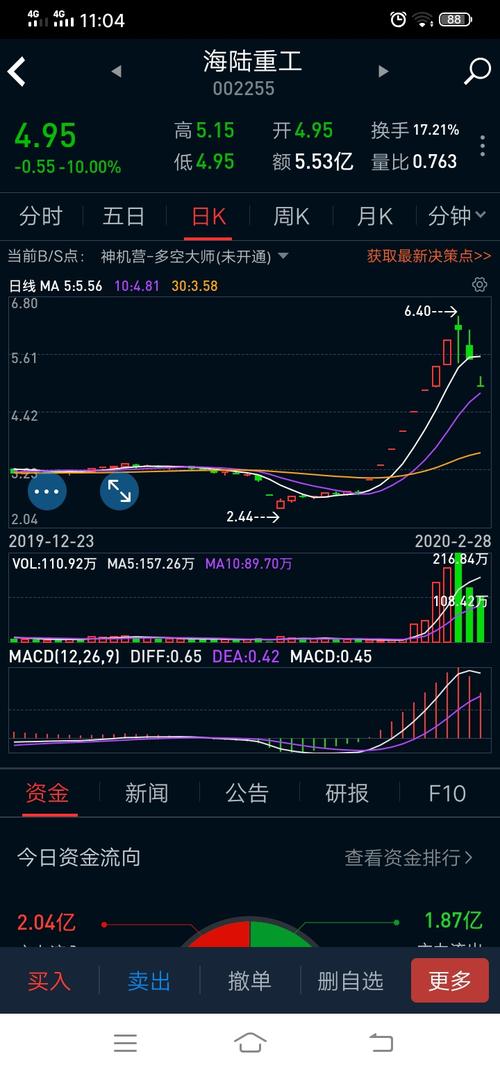500x1072 pixels.
Task: Open chart settings gear icon
Action: (479, 284)
